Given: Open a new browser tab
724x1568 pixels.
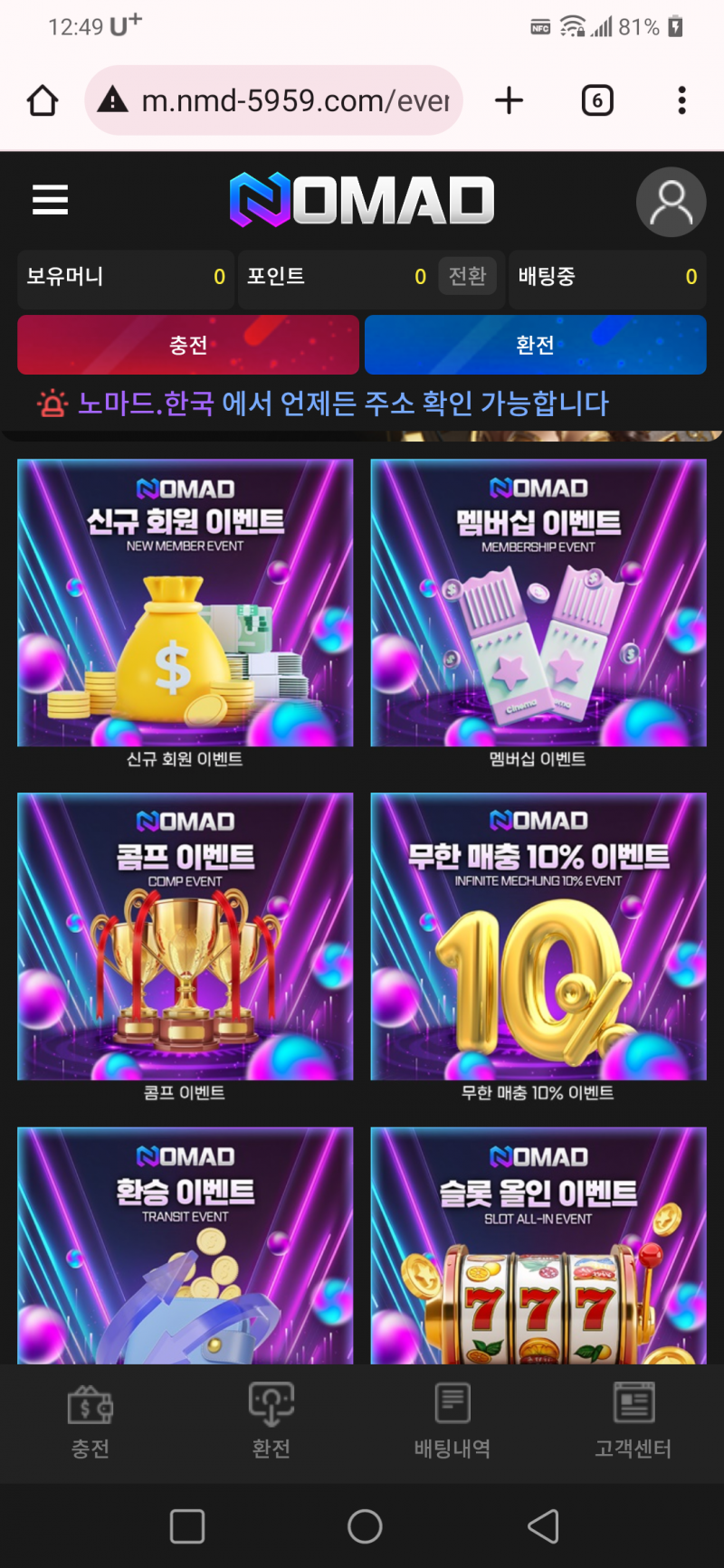Looking at the screenshot, I should click(509, 100).
